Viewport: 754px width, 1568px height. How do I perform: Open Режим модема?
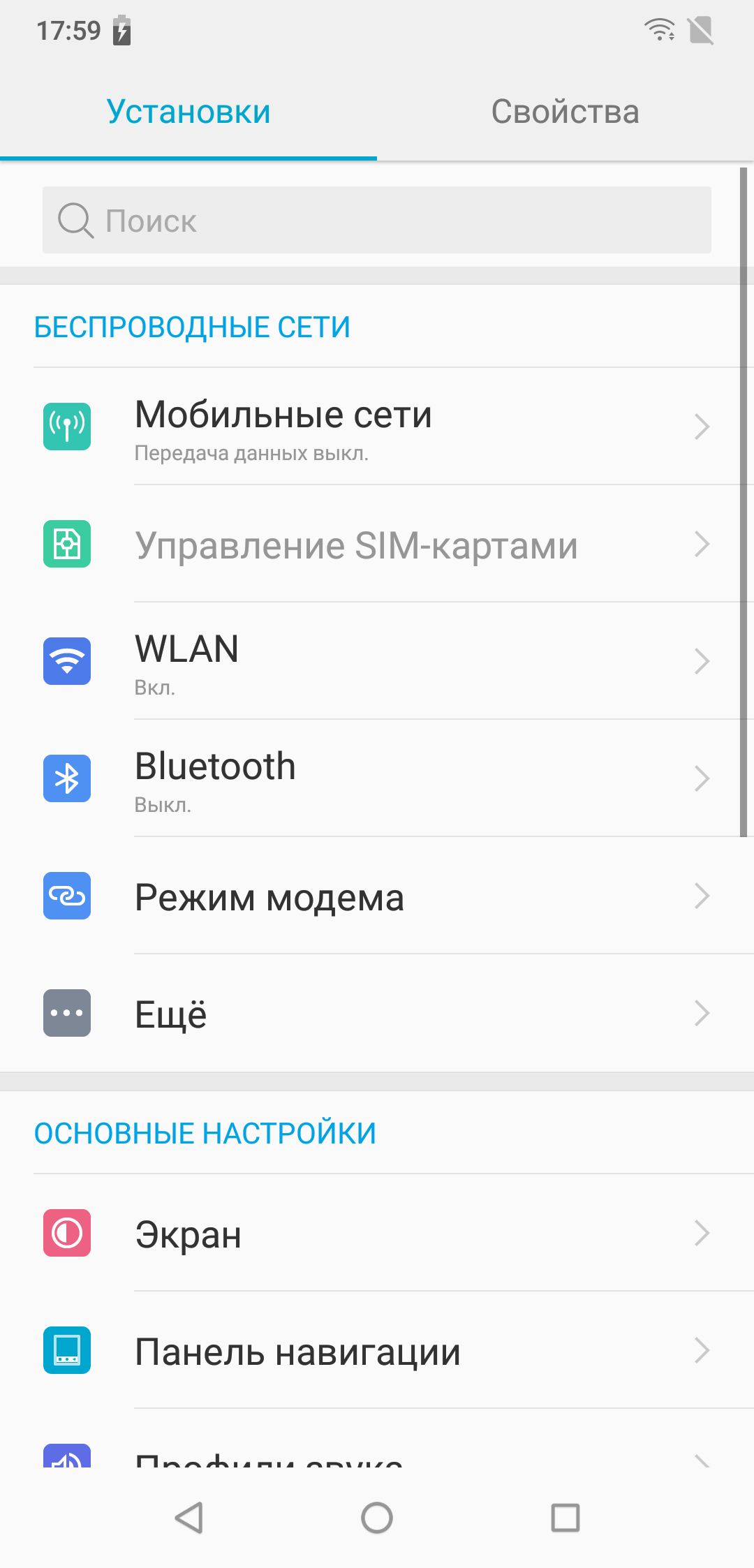[x=377, y=896]
